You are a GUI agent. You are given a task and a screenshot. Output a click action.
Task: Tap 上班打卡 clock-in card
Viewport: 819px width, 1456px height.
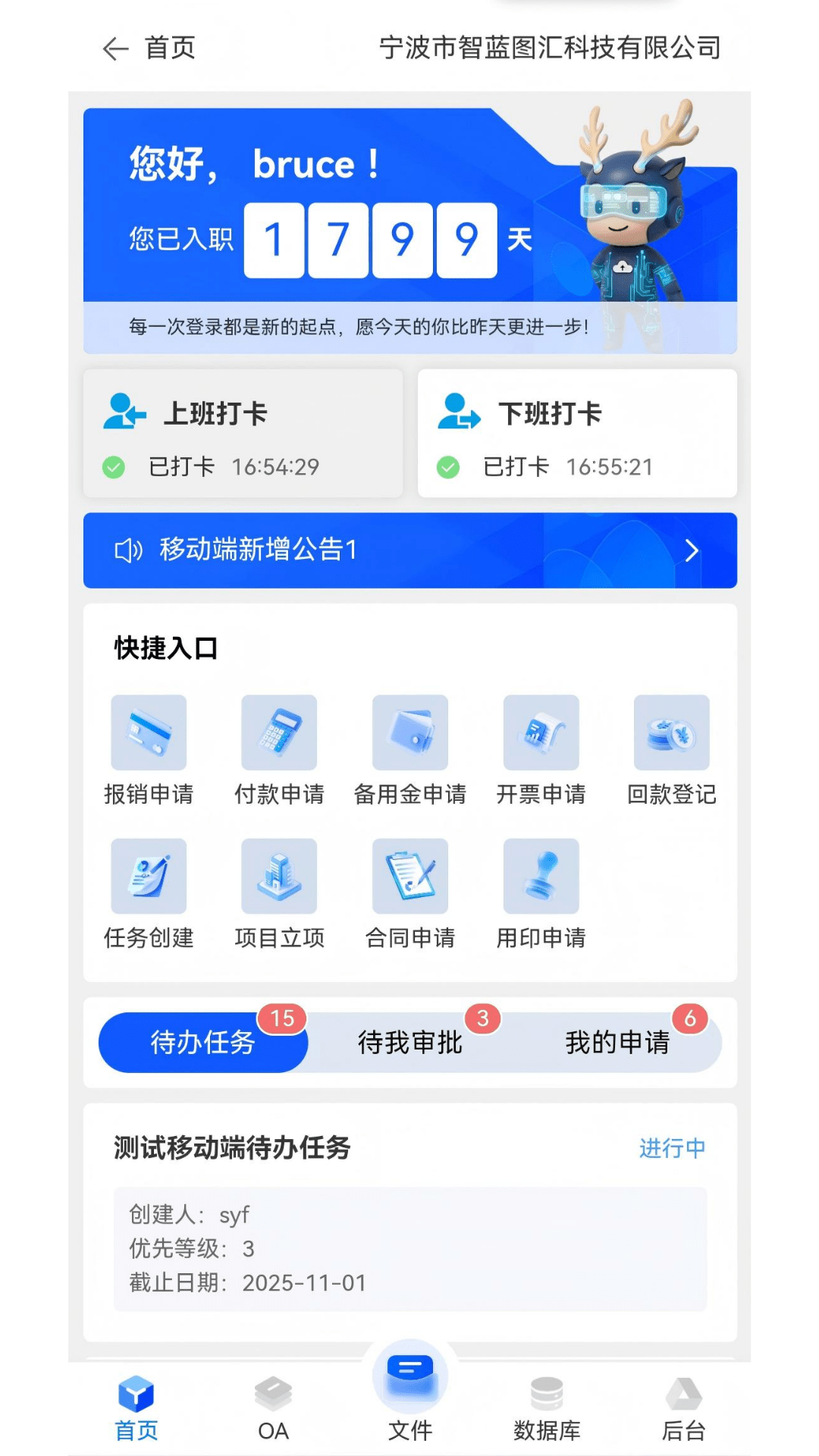point(244,434)
